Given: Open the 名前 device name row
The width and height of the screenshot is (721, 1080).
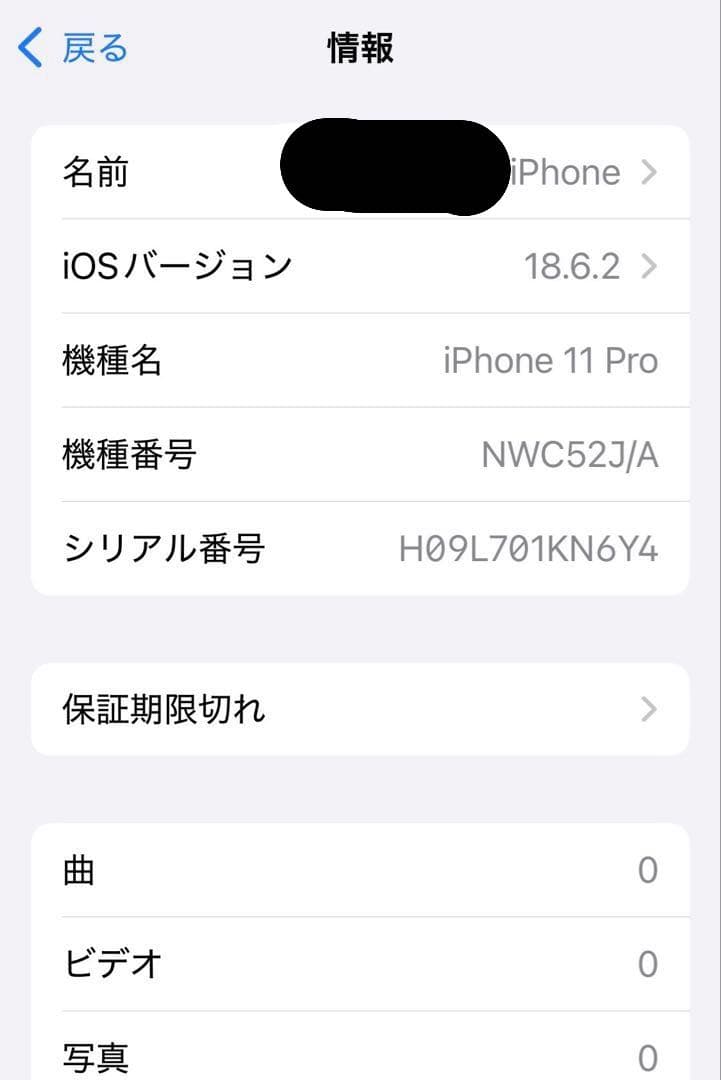Looking at the screenshot, I should pos(360,172).
